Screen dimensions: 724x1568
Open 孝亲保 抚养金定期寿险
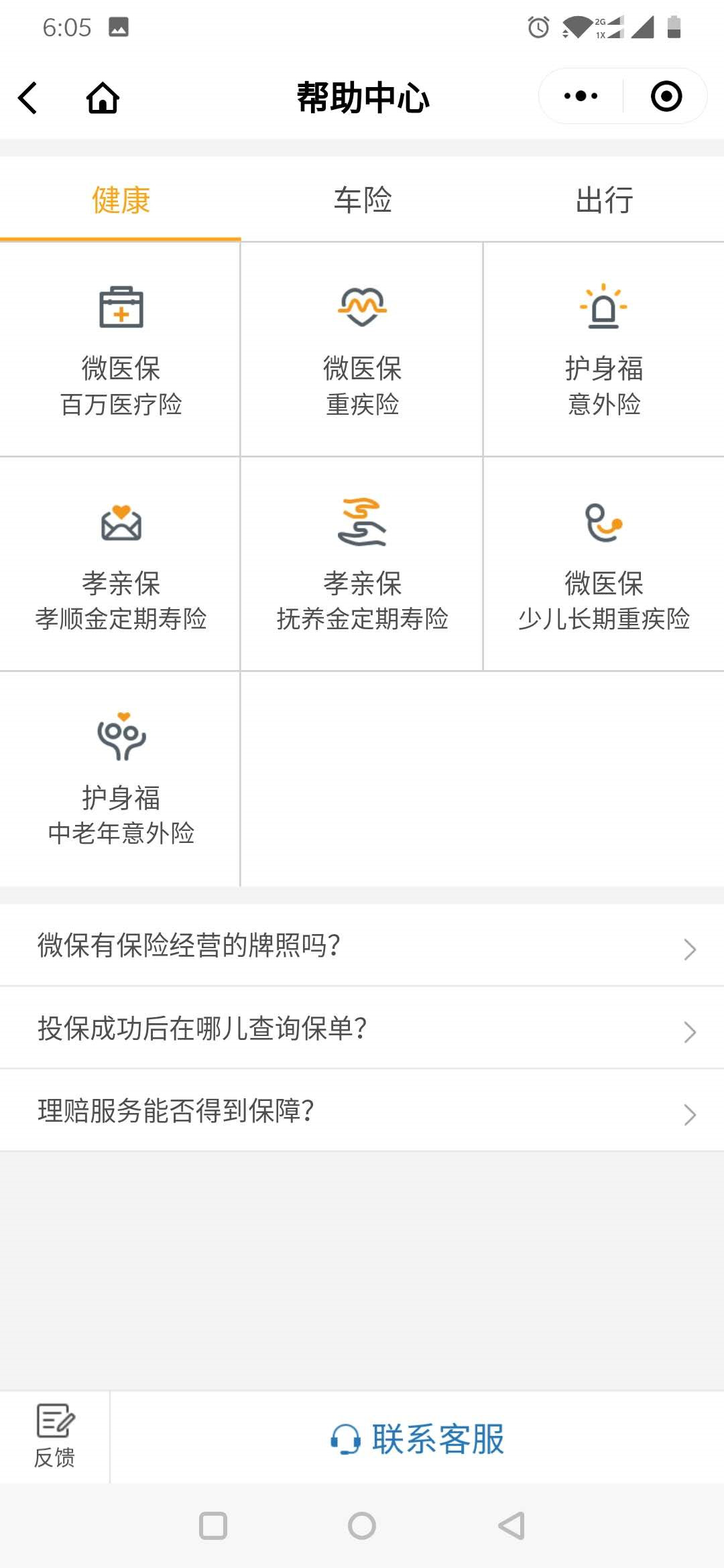(x=362, y=564)
